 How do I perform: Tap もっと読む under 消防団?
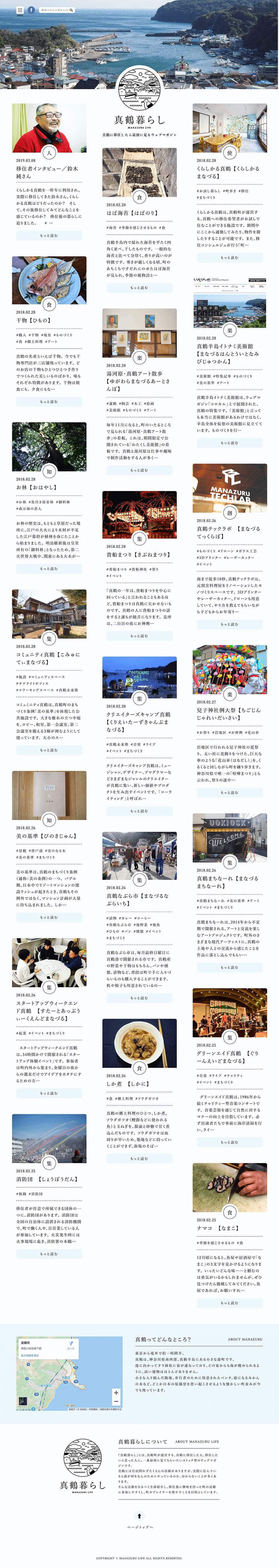click(x=49, y=1236)
